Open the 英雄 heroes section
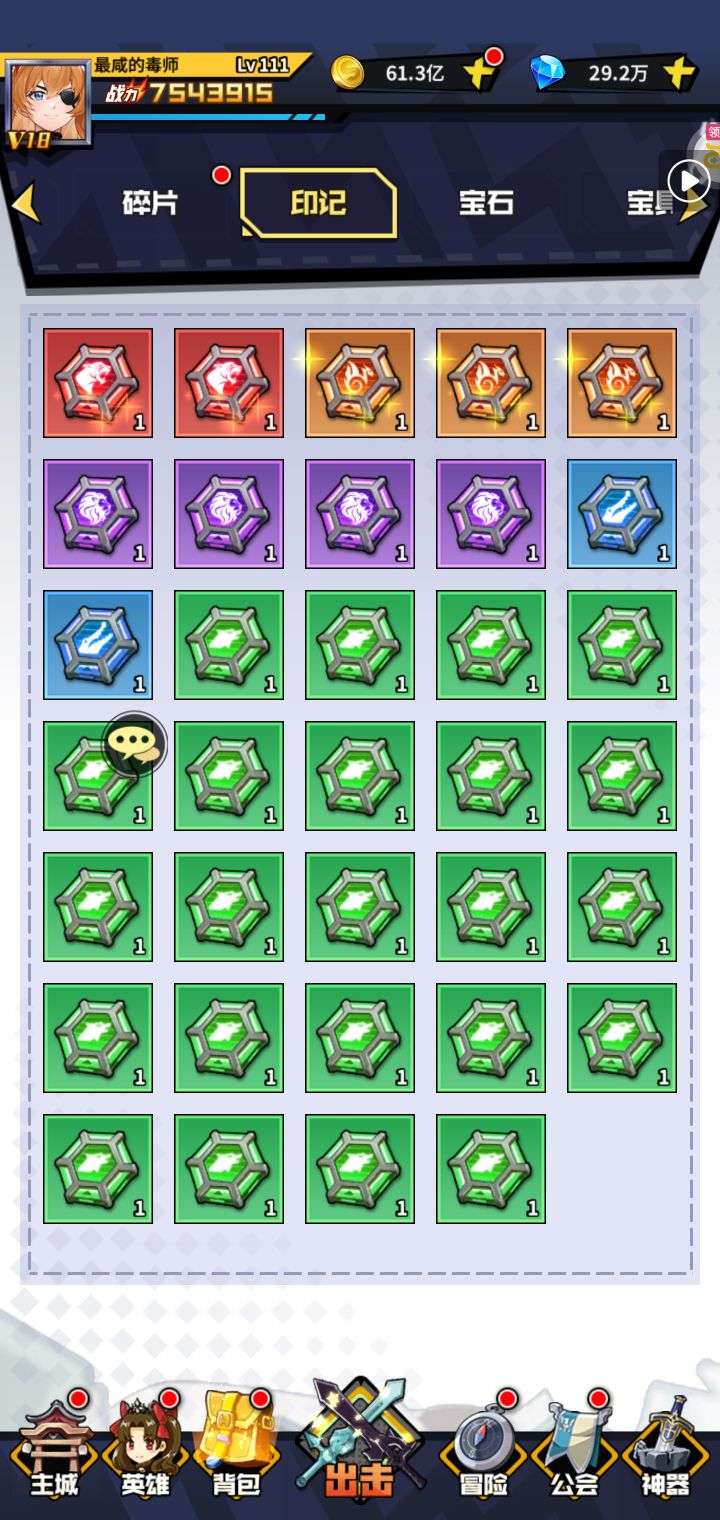 pos(146,1450)
